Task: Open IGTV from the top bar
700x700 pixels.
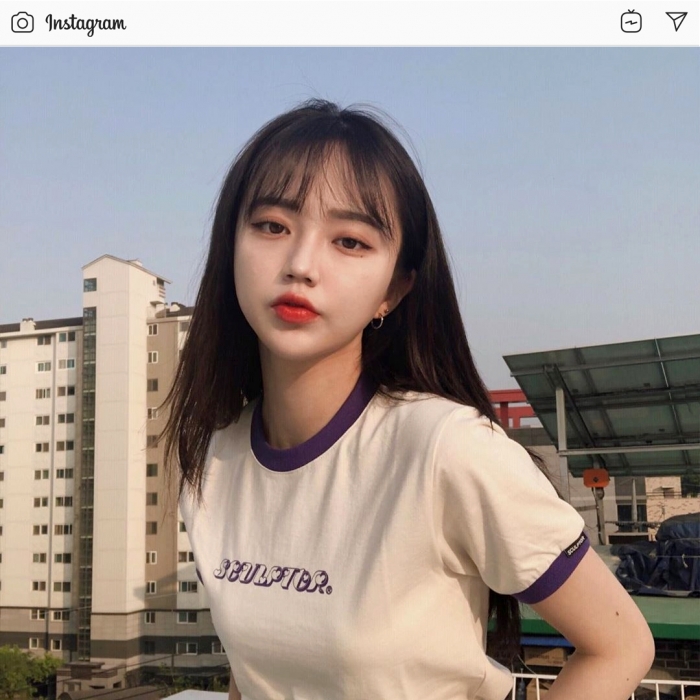Action: 631,21
